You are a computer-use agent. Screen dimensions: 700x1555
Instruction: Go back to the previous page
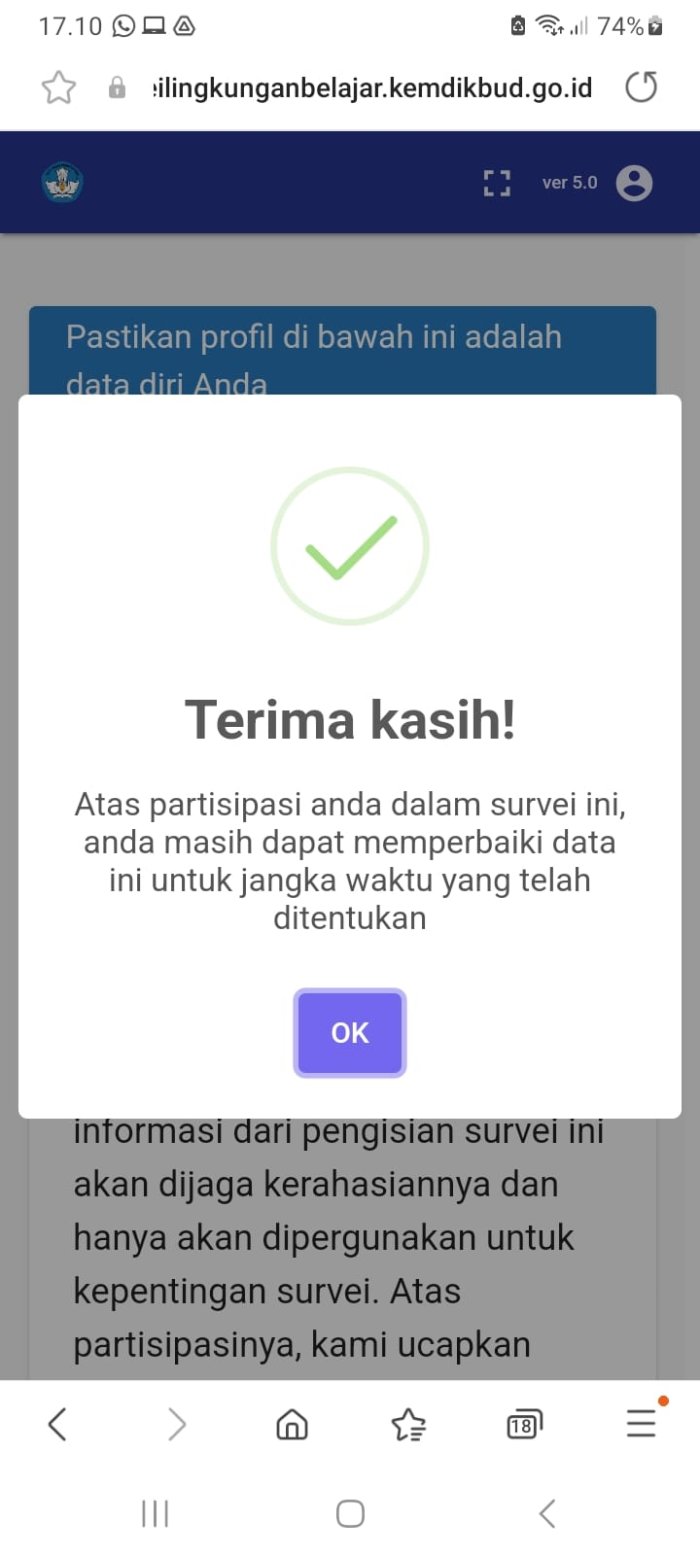pos(58,1424)
